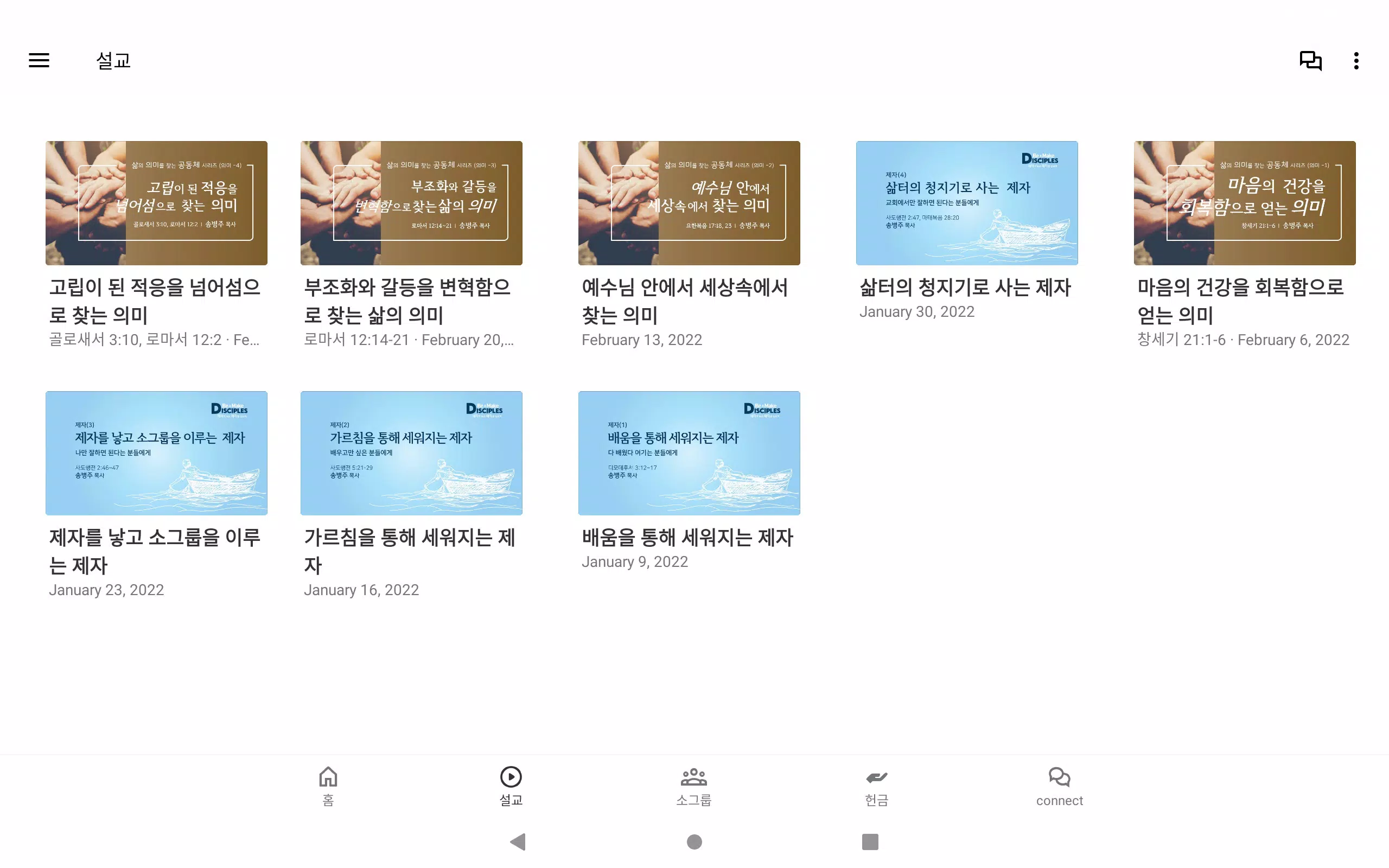Switch to the 홈 tab
Viewport: 1389px width, 868px height.
click(328, 786)
